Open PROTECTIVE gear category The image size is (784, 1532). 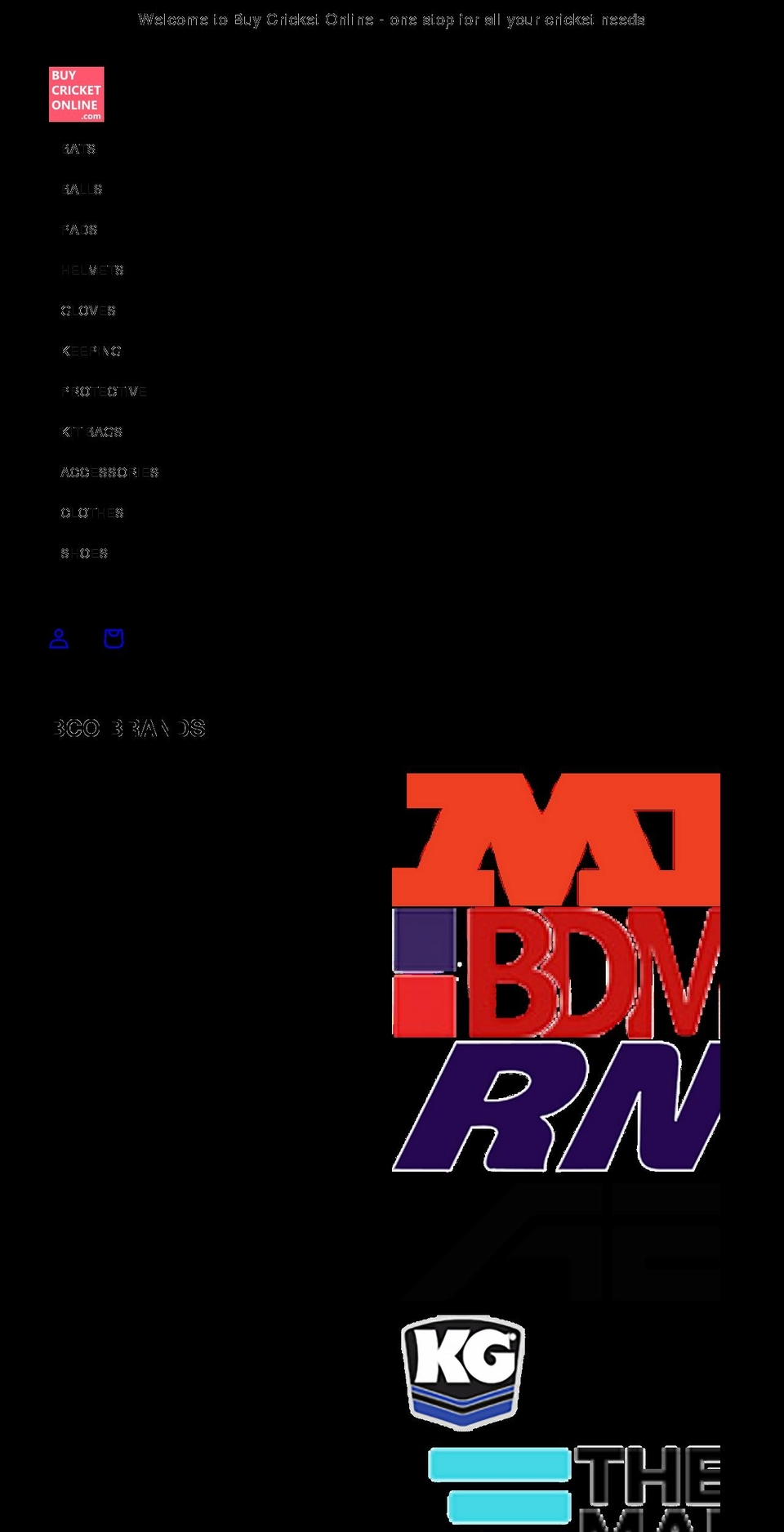[x=104, y=391]
